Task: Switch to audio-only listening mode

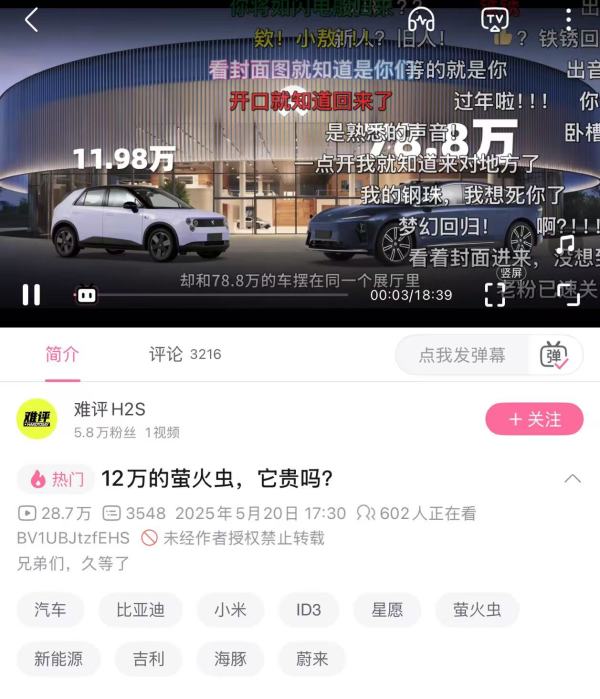Action: point(421,19)
